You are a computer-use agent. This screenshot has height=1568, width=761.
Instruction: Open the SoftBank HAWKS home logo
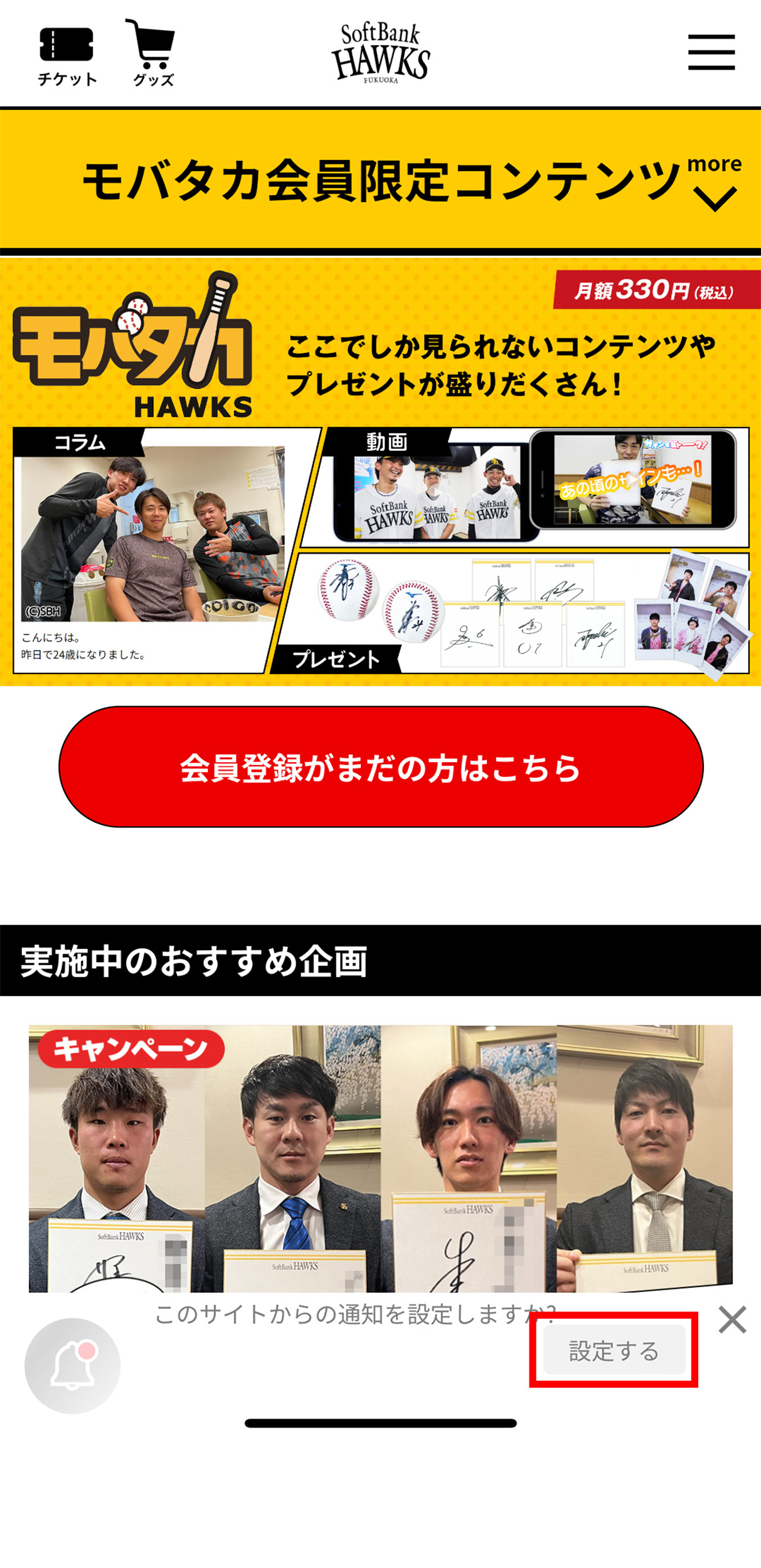[x=380, y=53]
